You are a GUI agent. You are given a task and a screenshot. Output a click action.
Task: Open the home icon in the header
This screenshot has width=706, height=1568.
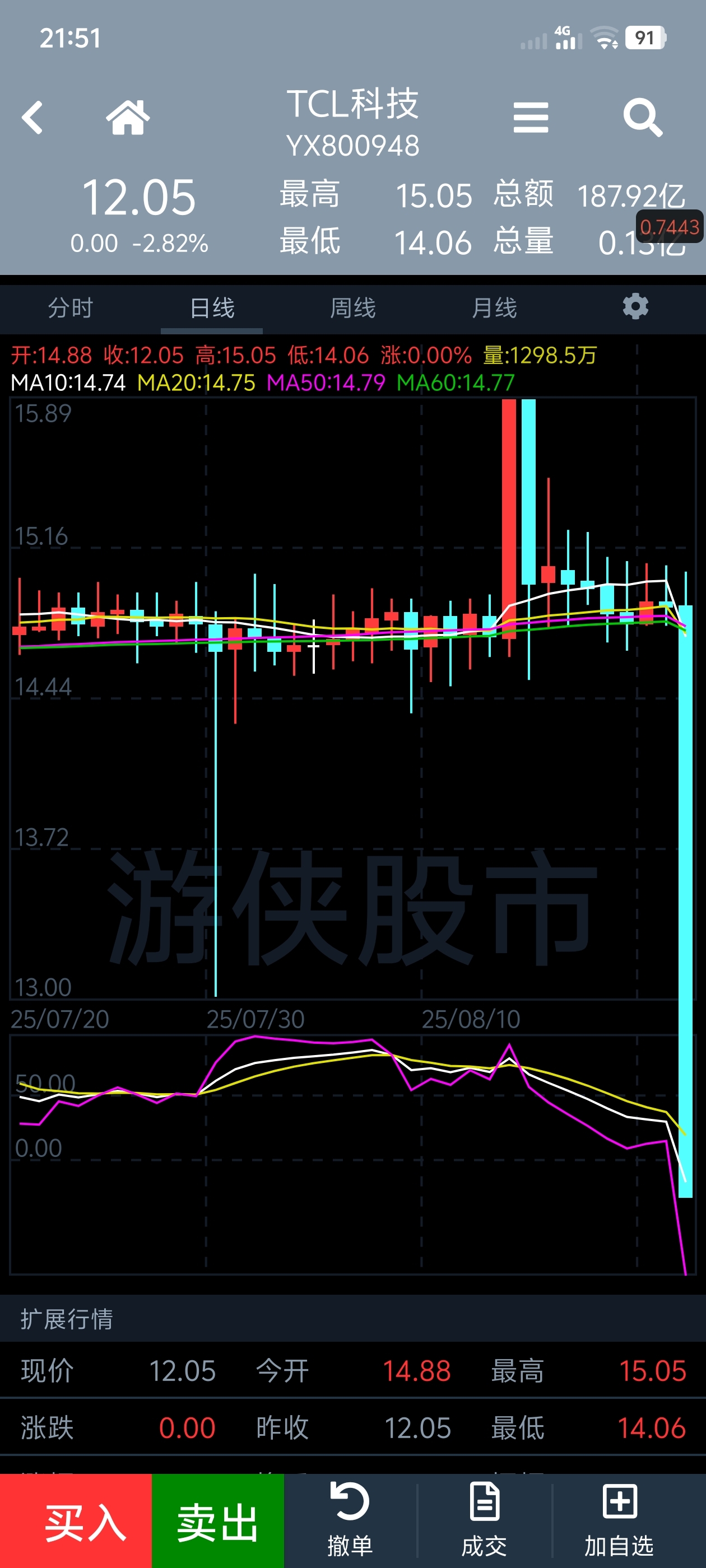coord(128,117)
